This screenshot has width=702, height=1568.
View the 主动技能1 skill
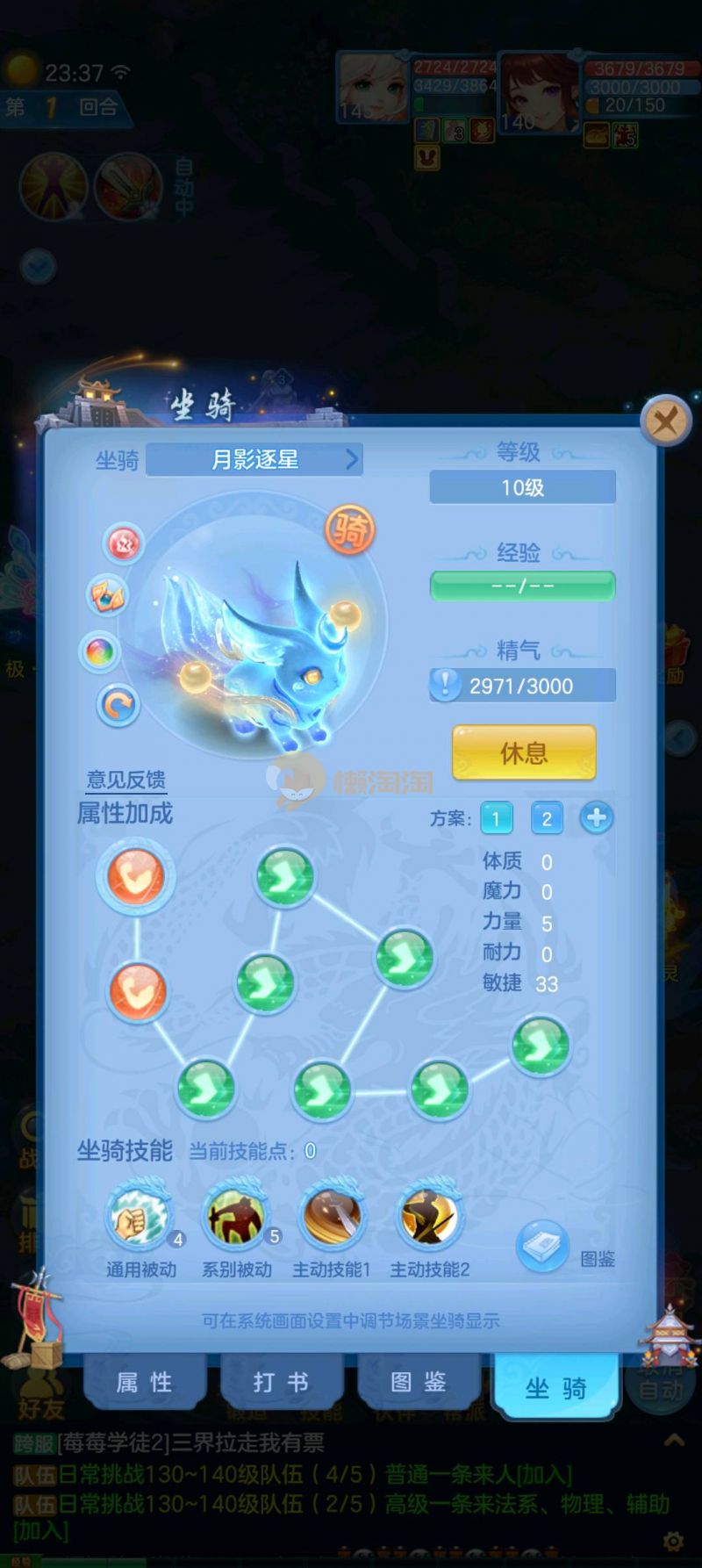tap(332, 1218)
